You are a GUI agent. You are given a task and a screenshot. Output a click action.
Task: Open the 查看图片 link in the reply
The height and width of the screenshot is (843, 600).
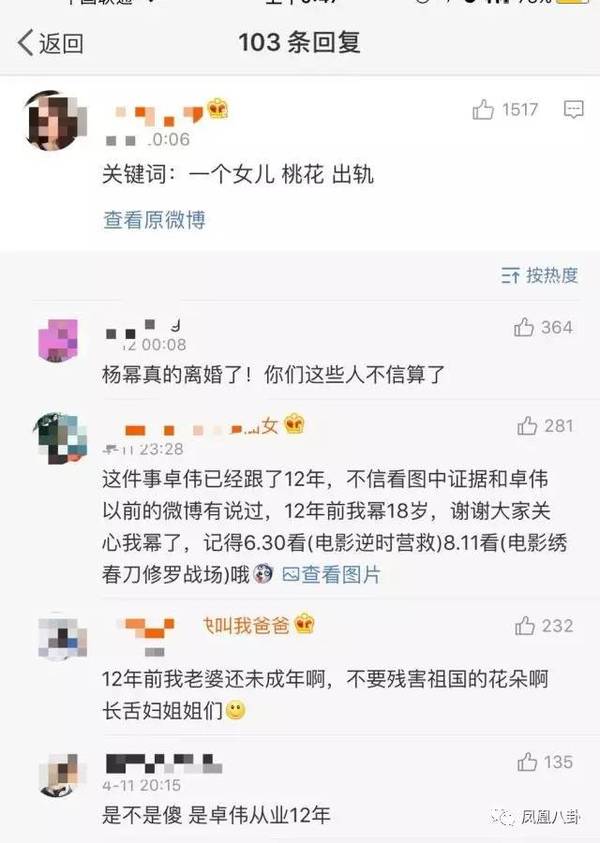click(x=331, y=574)
